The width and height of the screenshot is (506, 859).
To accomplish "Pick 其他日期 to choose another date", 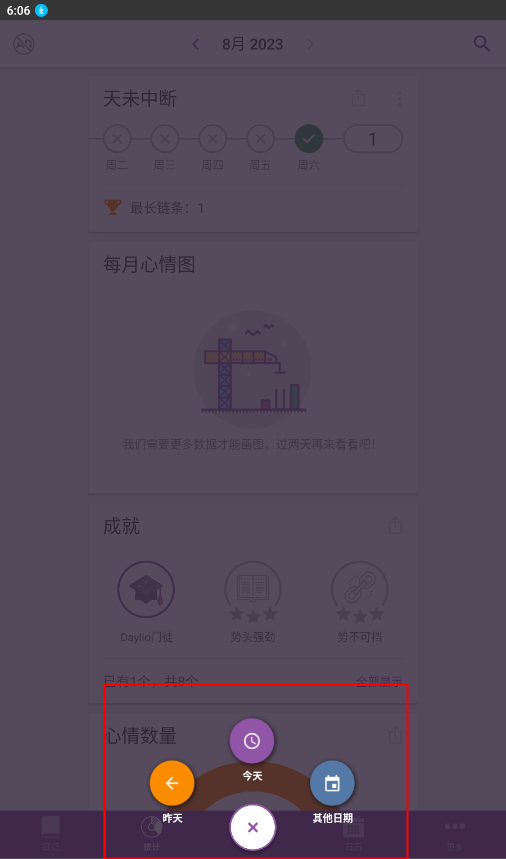I will 332,783.
